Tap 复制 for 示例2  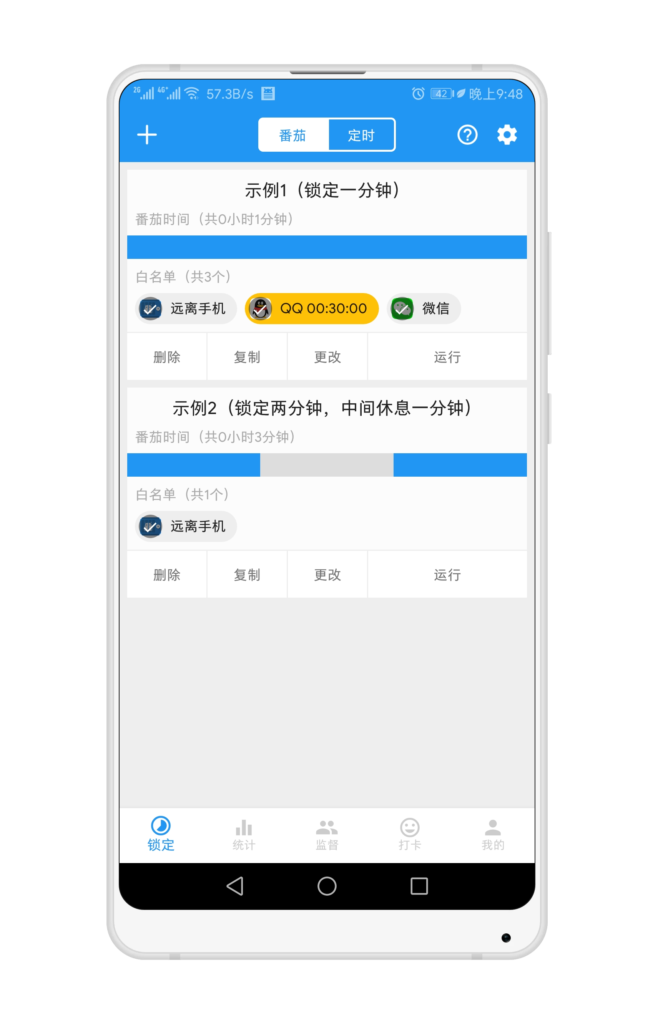pyautogui.click(x=247, y=575)
